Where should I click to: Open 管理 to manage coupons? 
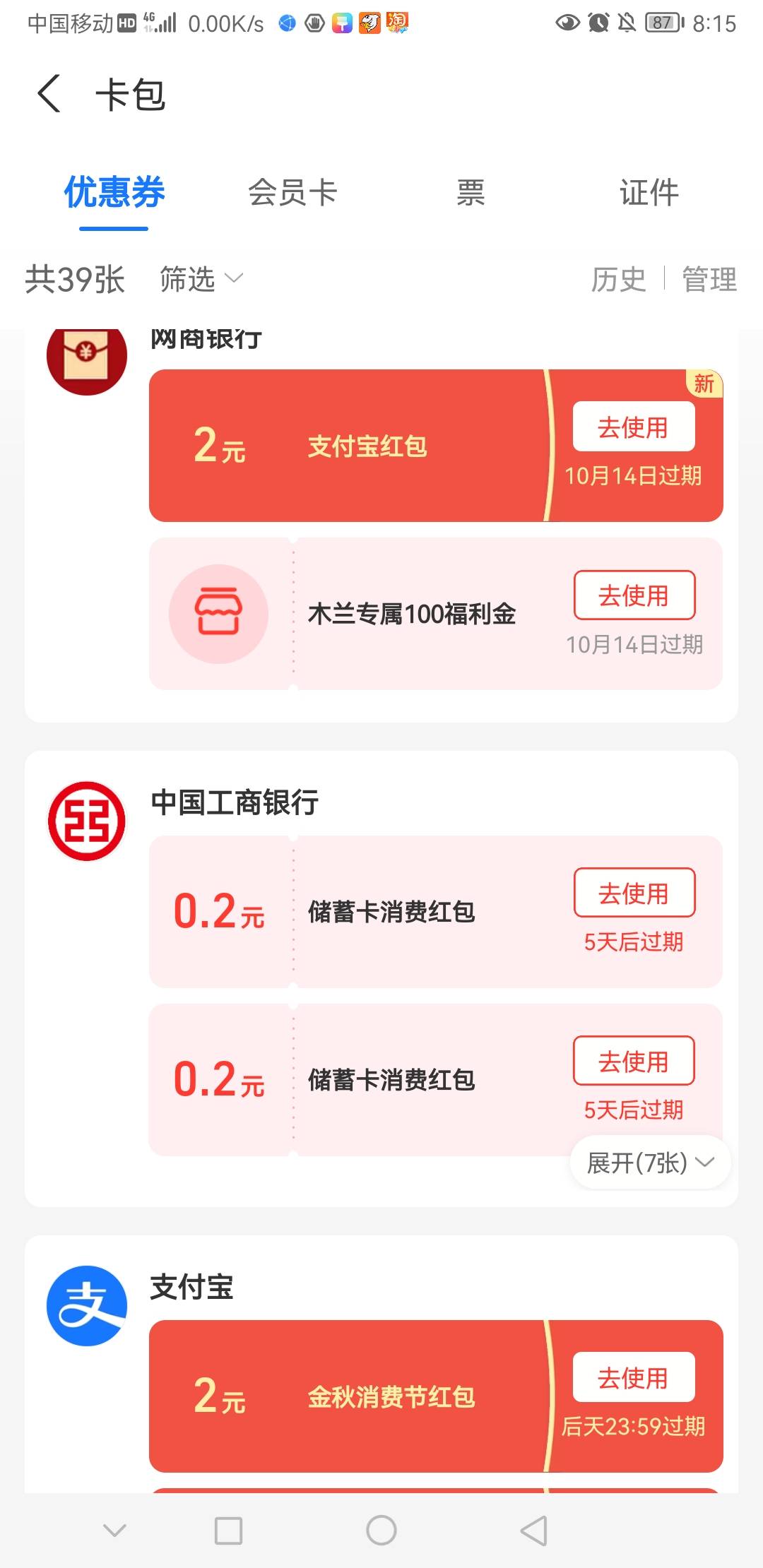point(709,280)
